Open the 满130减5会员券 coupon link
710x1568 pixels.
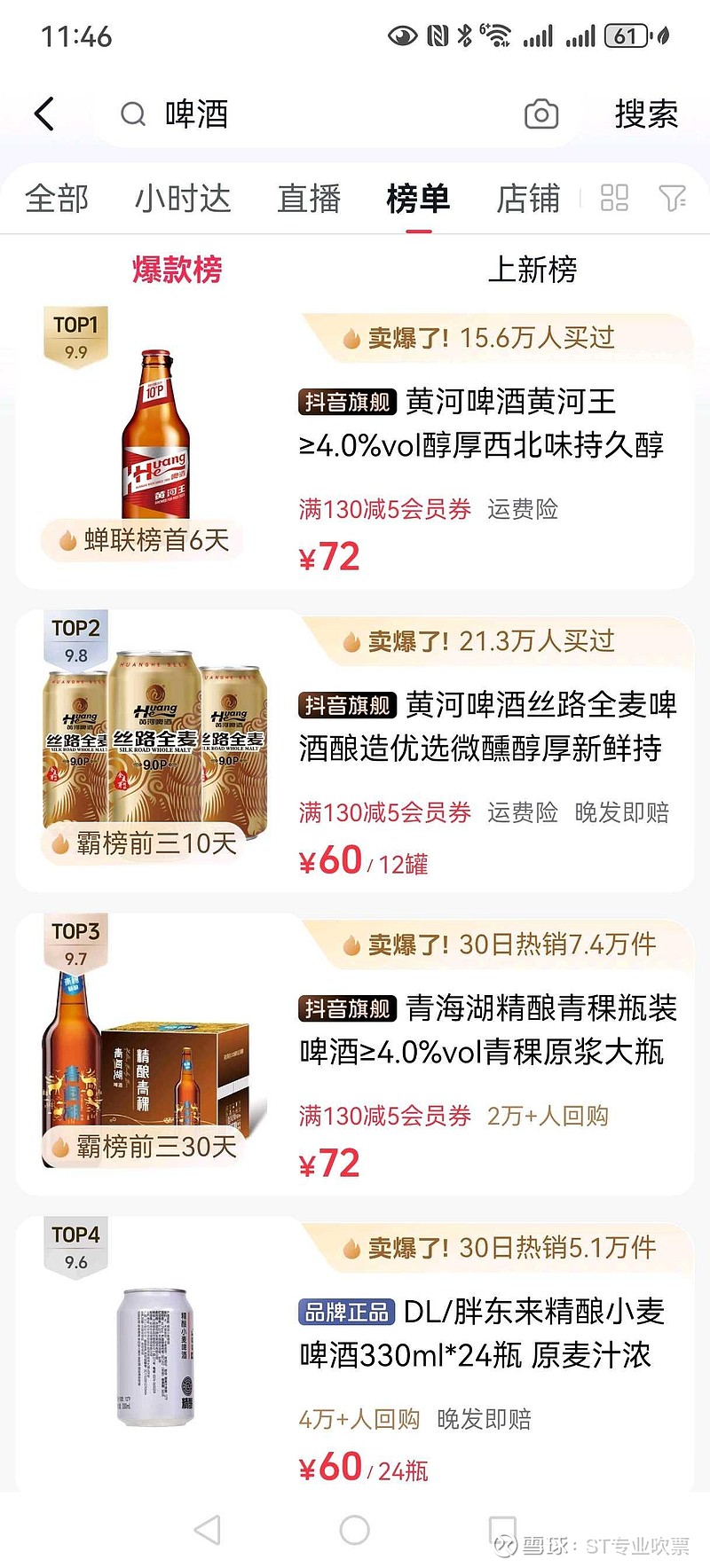(385, 509)
